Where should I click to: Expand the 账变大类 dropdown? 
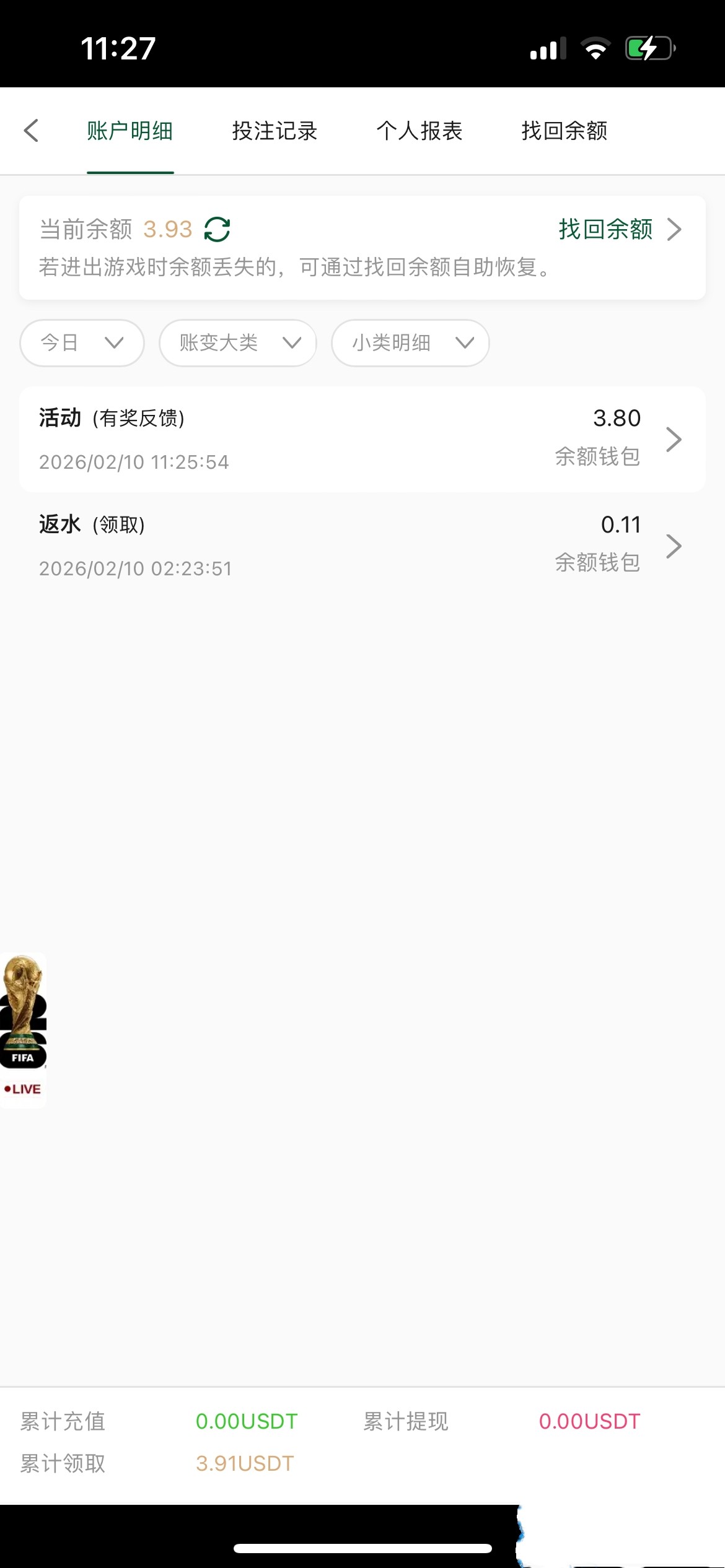[x=238, y=342]
